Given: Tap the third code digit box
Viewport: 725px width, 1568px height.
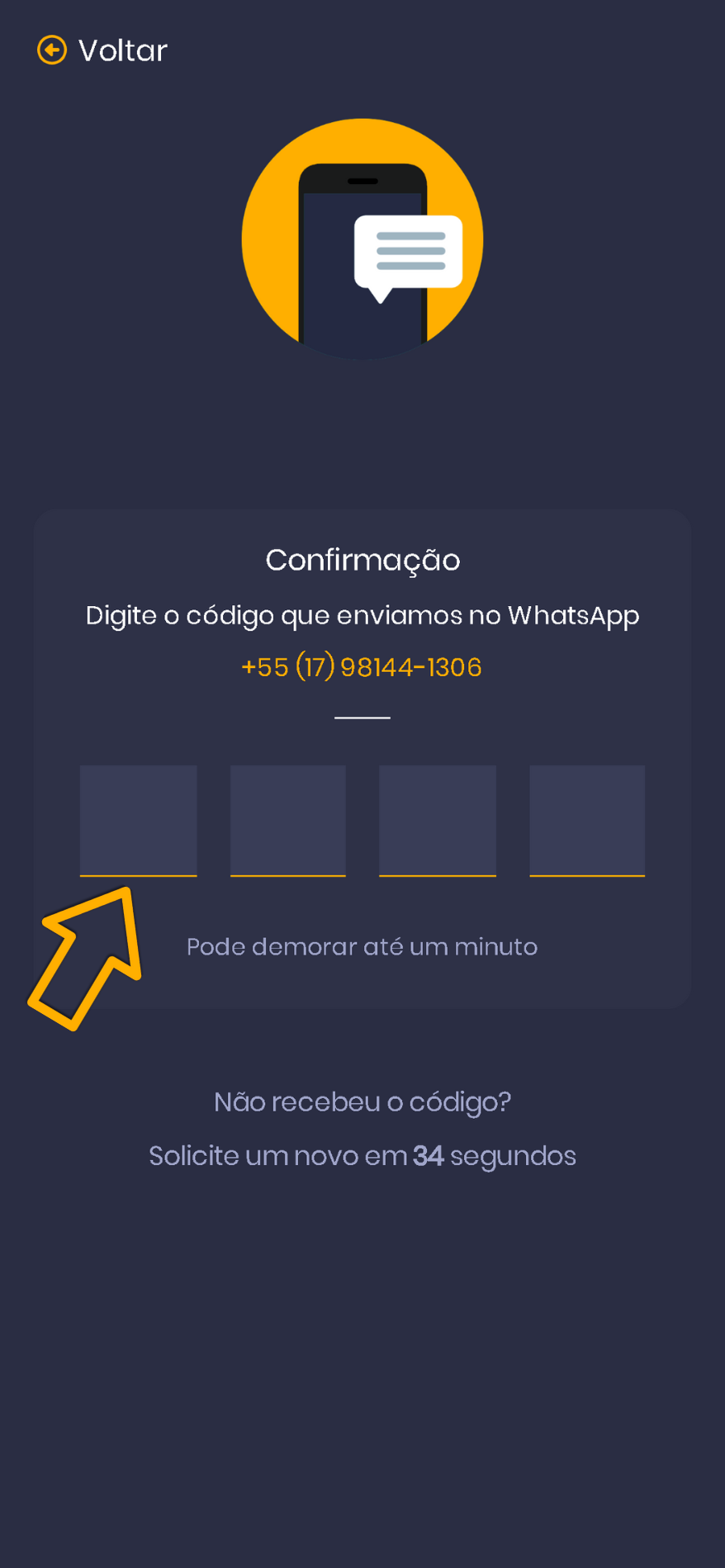Looking at the screenshot, I should pos(437,820).
